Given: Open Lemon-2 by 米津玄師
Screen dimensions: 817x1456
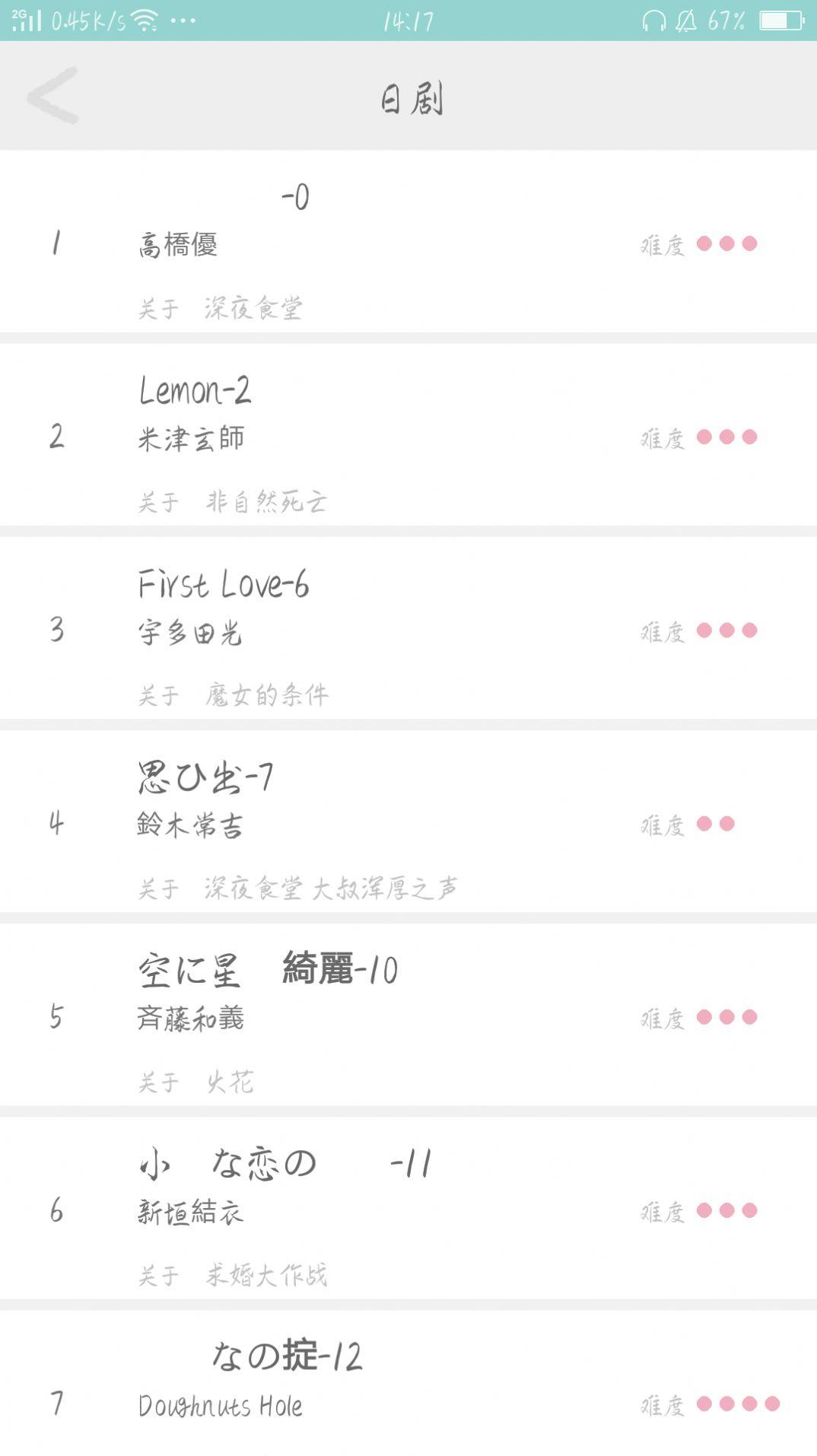Looking at the screenshot, I should 408,434.
